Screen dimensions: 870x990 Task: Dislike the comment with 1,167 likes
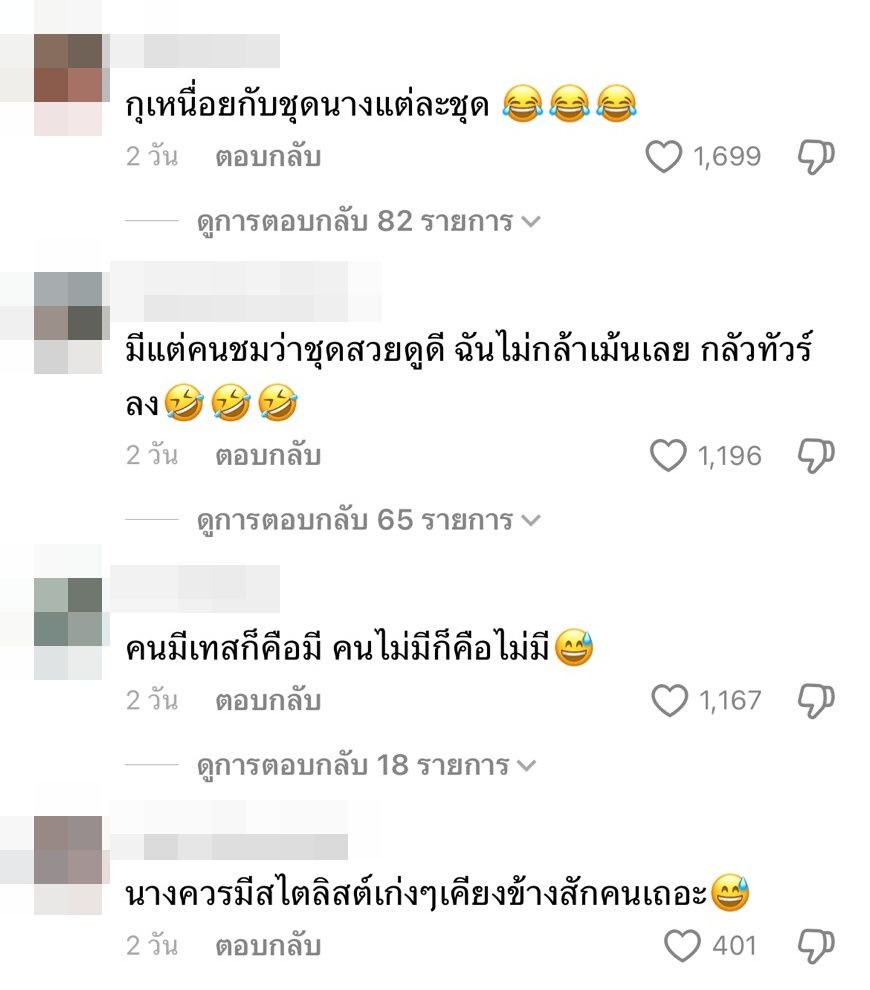816,701
